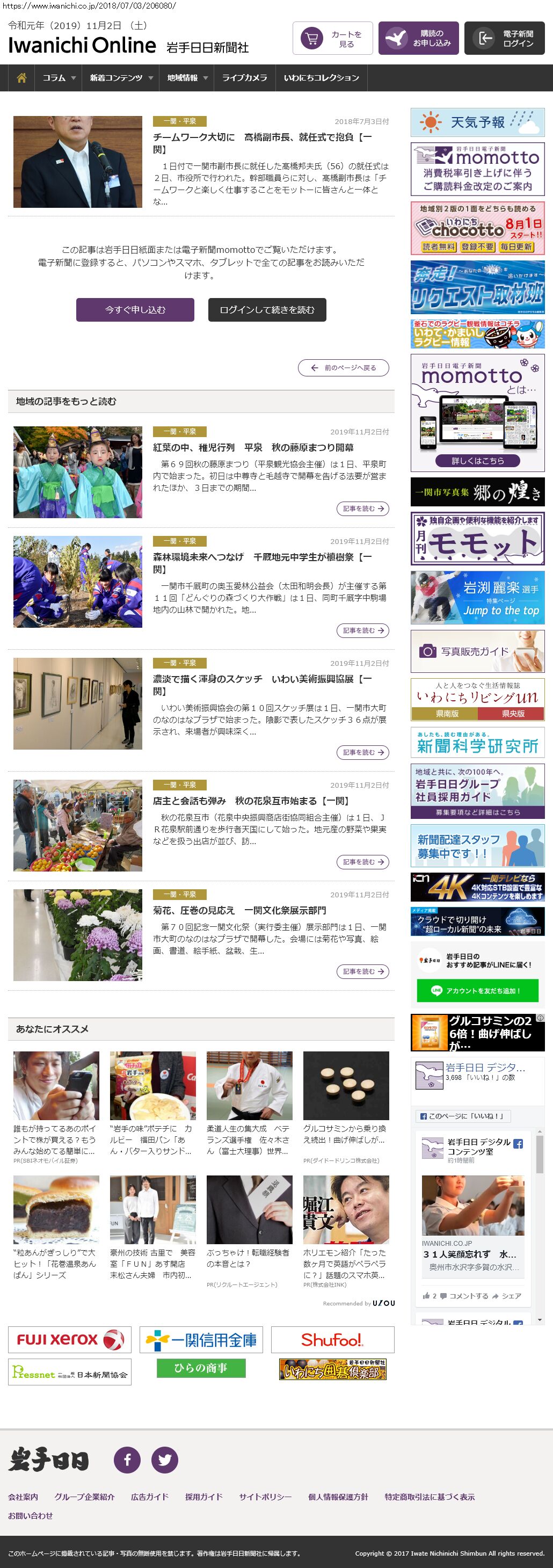The image size is (553, 1568).
Task: Expand the コラム menu
Action: [x=59, y=78]
